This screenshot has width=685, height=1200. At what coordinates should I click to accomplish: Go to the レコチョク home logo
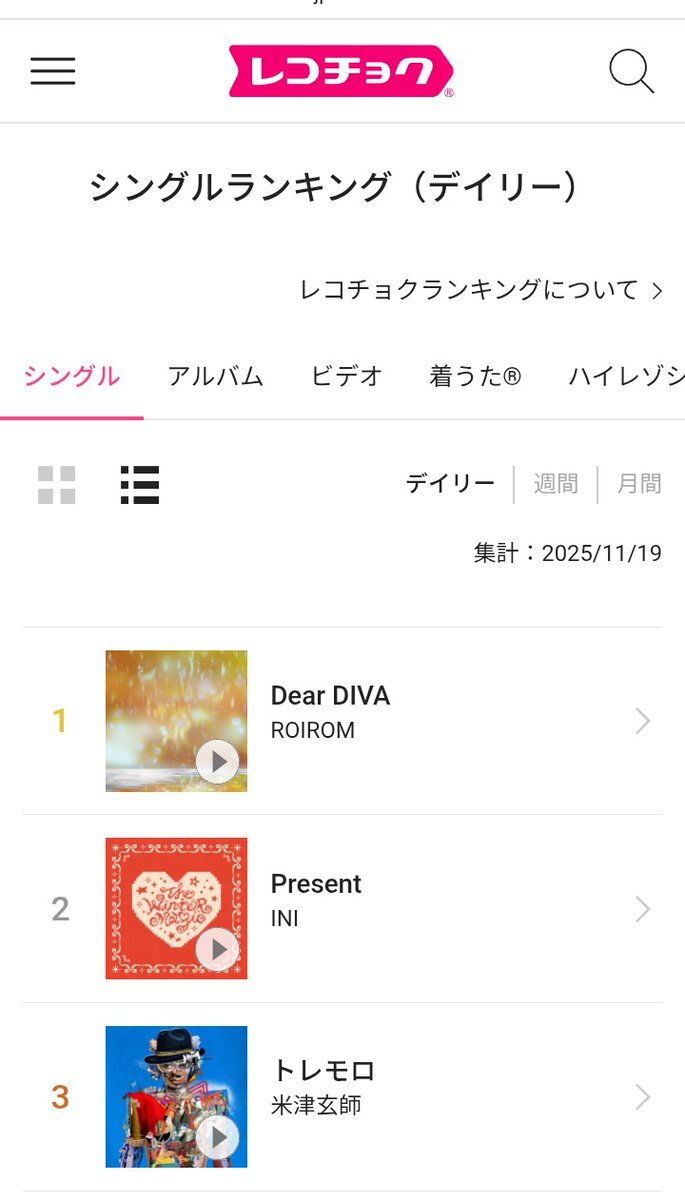point(341,71)
